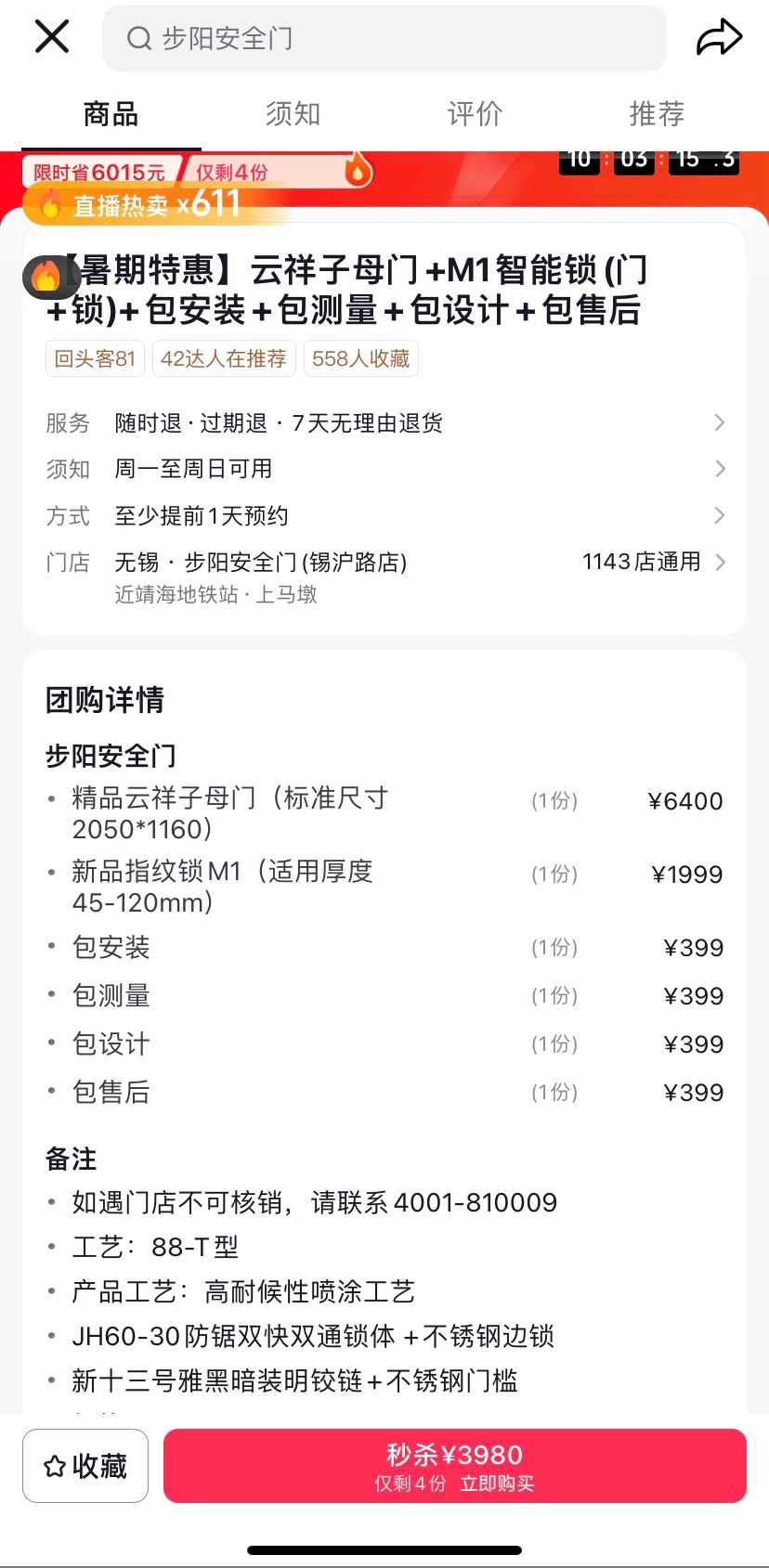This screenshot has height=1568, width=769.
Task: Tap the 42达人在推荐 tag
Action: pyautogui.click(x=223, y=358)
